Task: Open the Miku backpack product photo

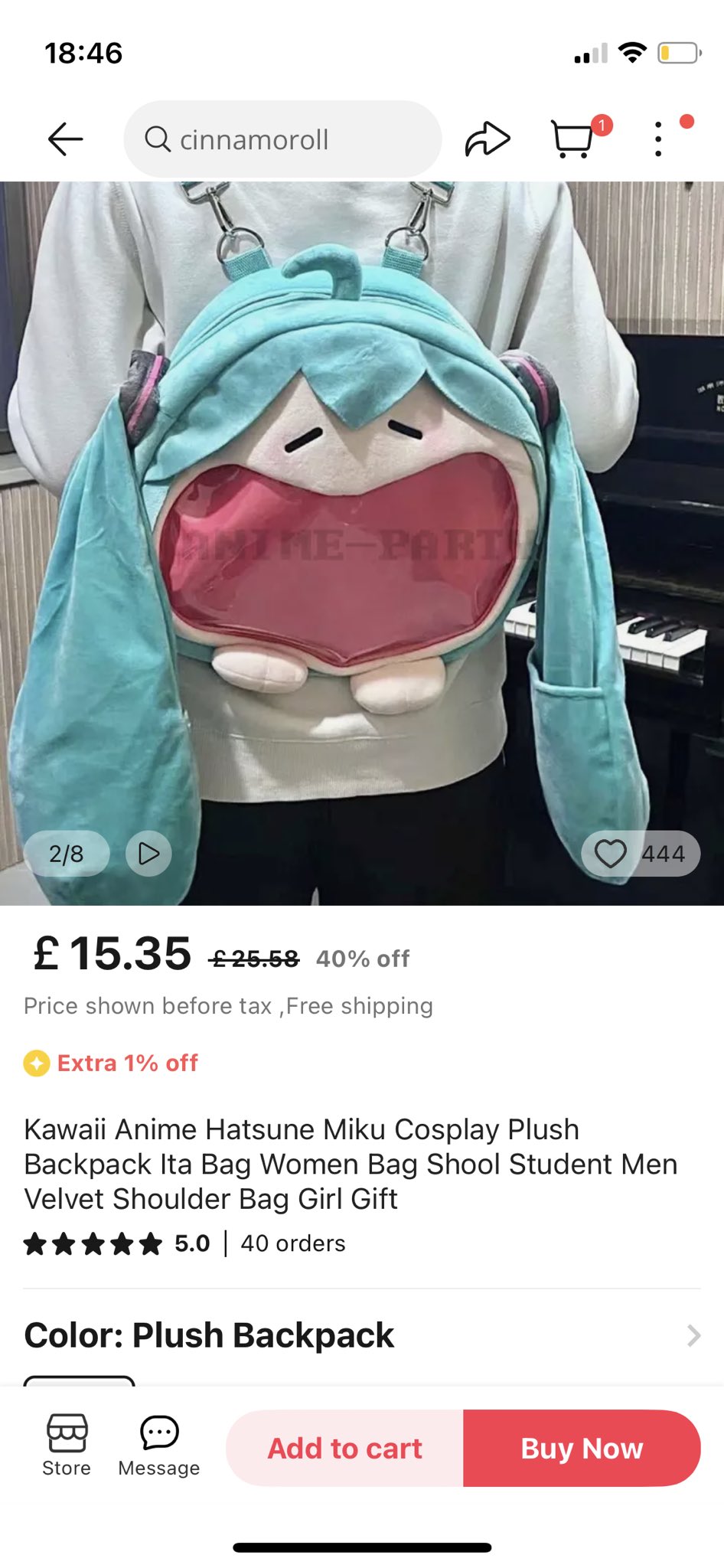Action: [362, 536]
